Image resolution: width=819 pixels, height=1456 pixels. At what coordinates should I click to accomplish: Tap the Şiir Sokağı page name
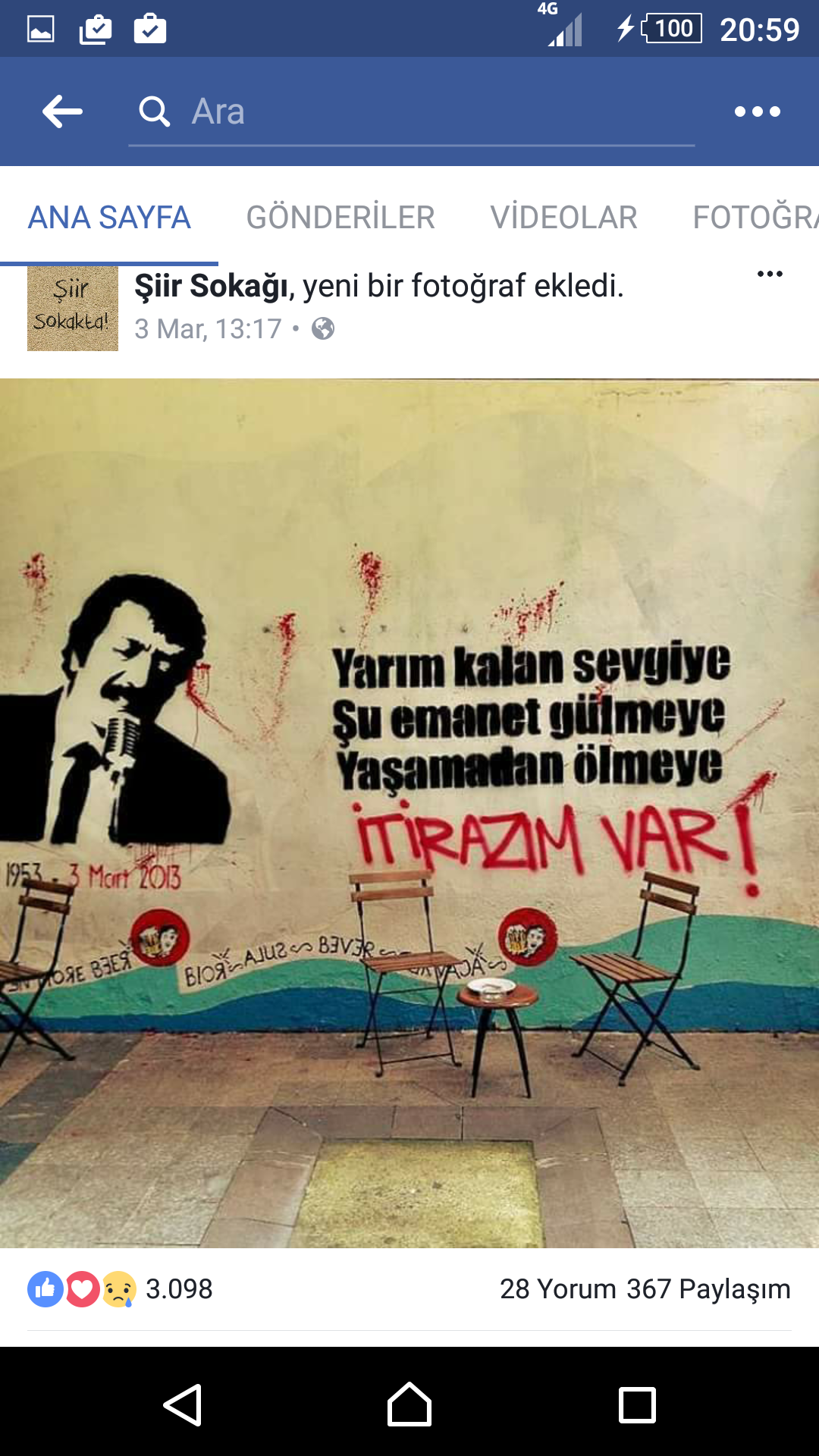point(211,287)
